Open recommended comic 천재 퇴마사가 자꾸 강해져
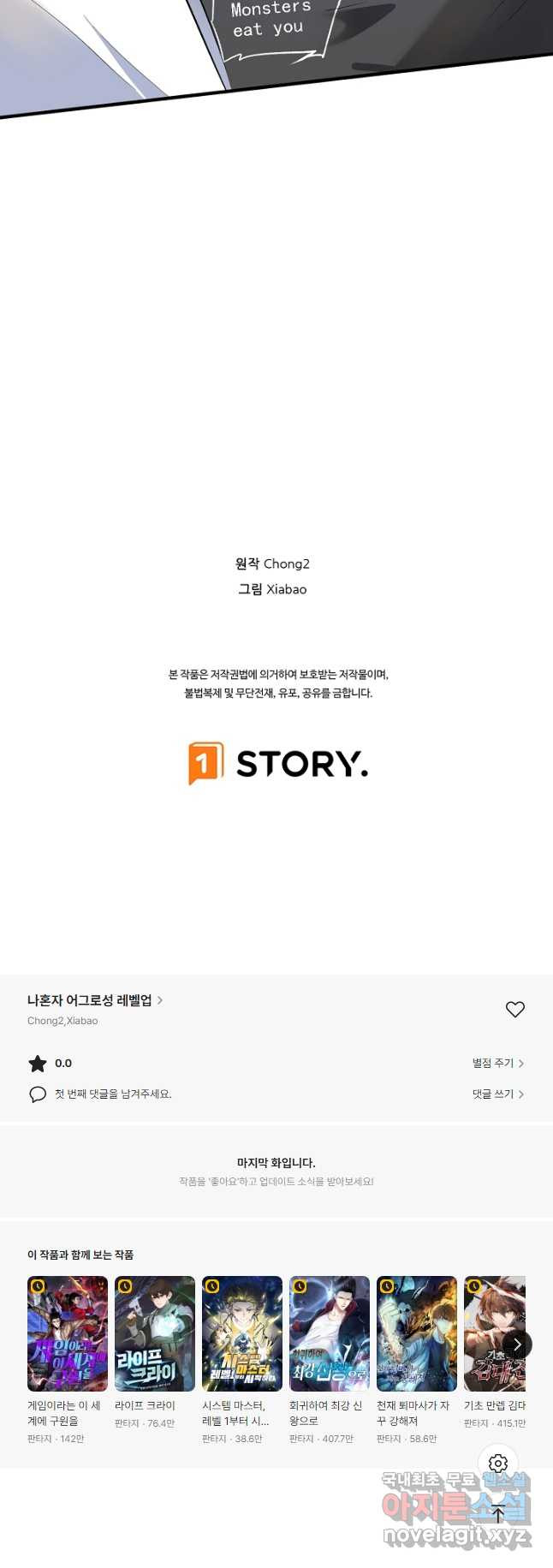Viewport: 553px width, 1568px height. [417, 1333]
